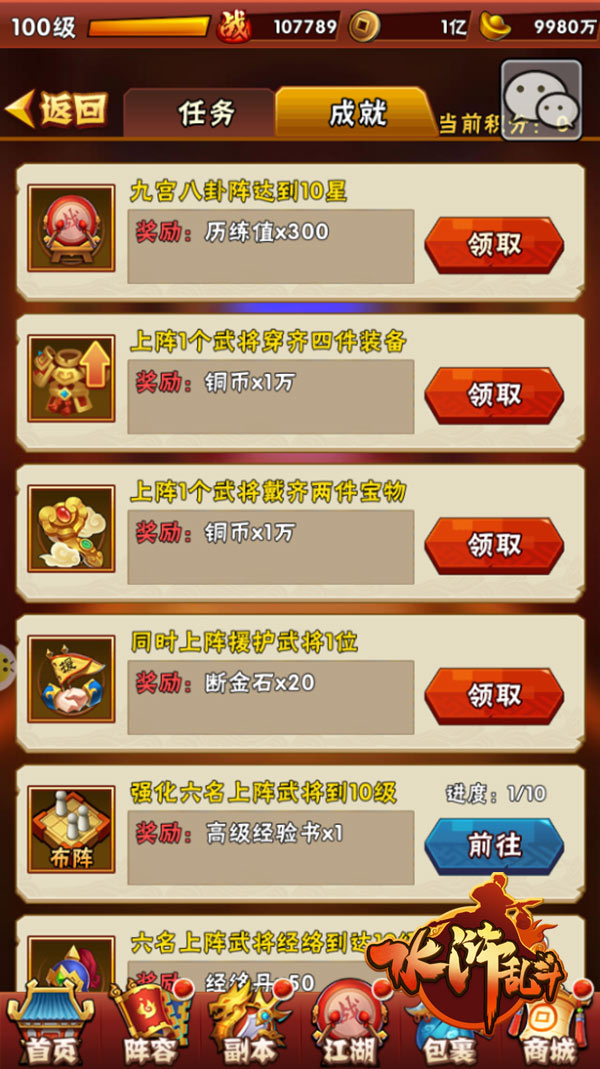
Task: Claim reward for 九宫八卦阵达到10星
Action: [494, 245]
